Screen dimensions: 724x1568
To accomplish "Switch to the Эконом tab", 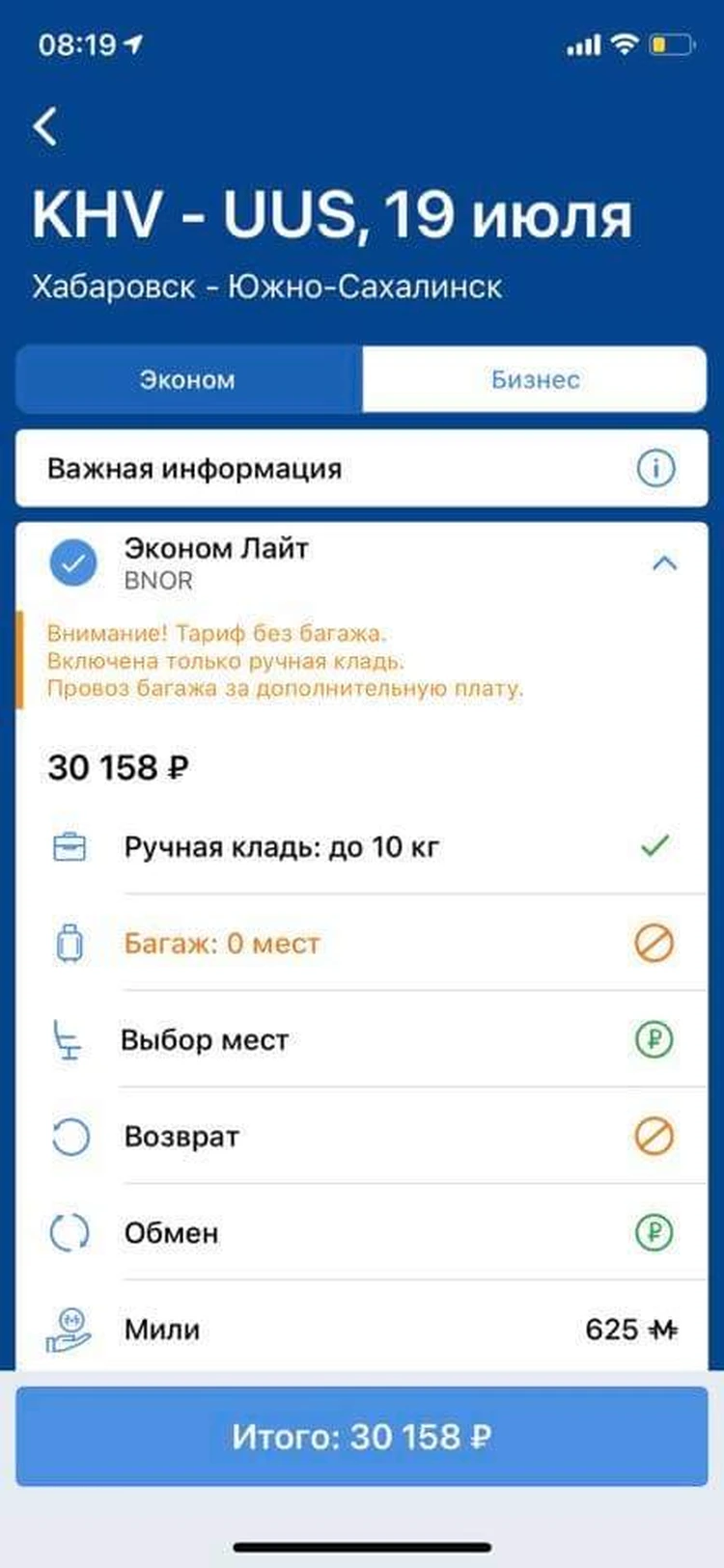I will [188, 379].
